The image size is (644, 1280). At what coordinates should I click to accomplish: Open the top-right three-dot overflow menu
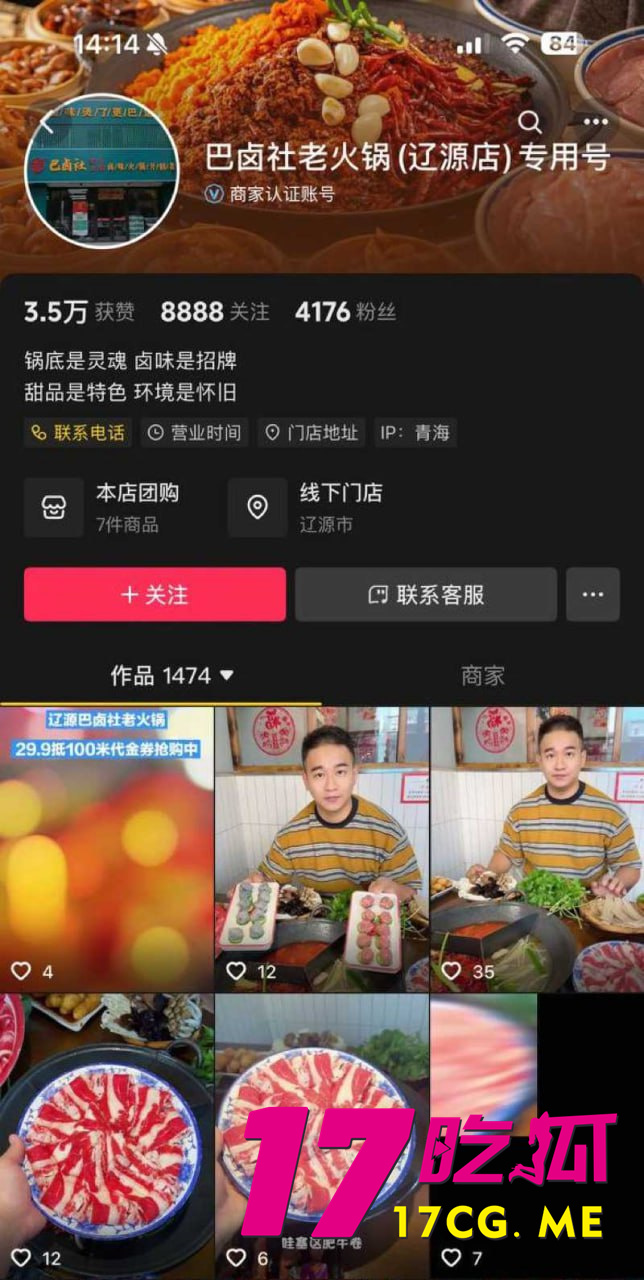click(x=595, y=122)
